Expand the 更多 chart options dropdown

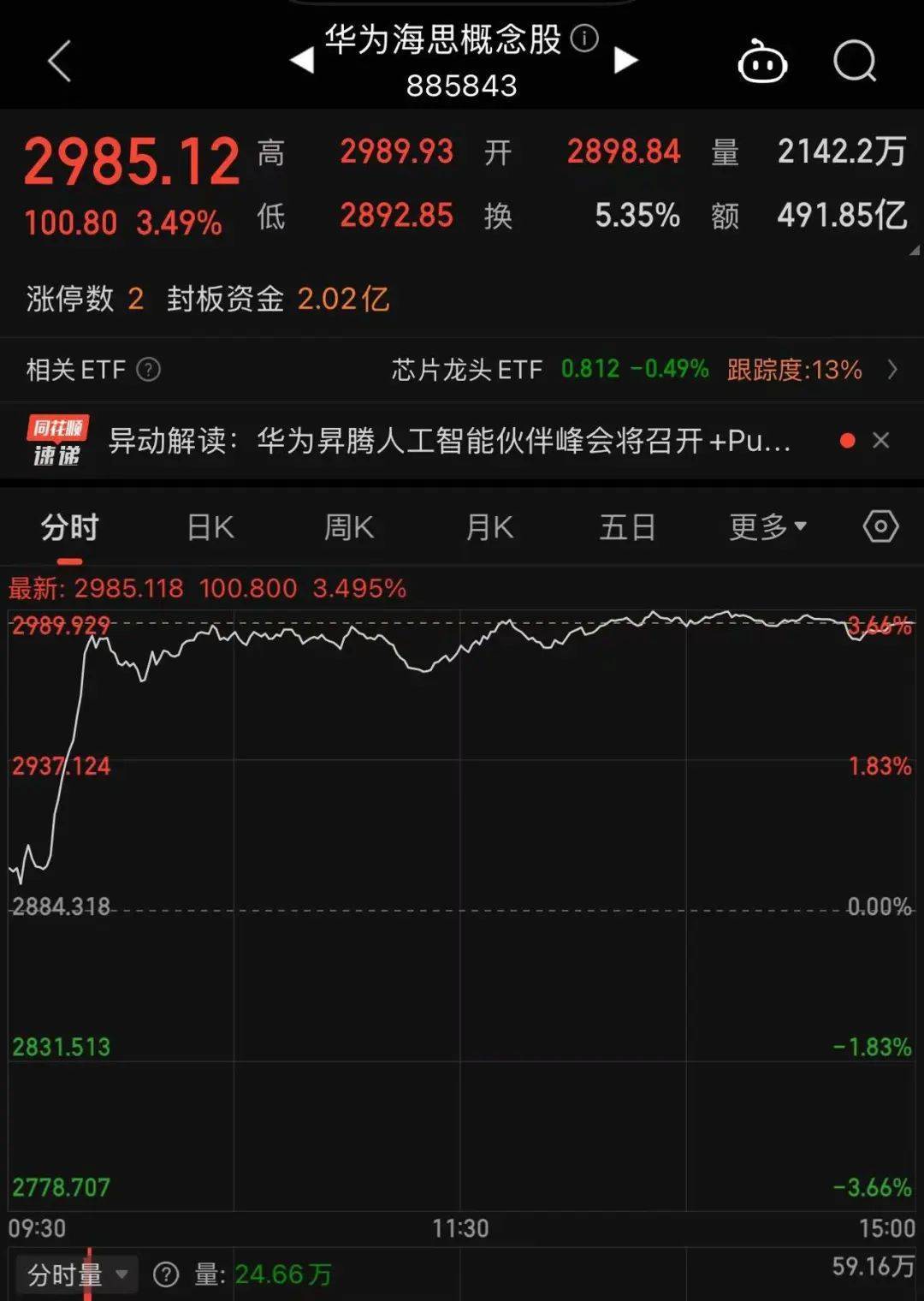[x=764, y=528]
